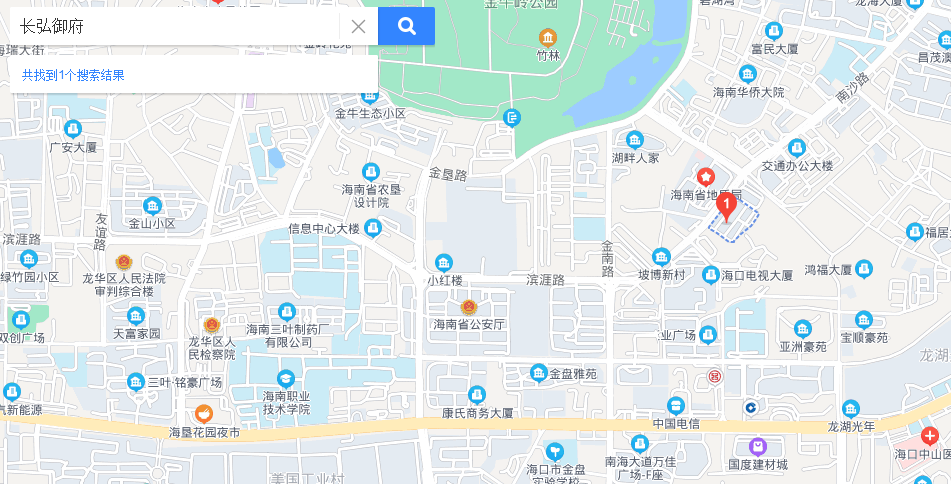The width and height of the screenshot is (951, 484).
Task: Open the 中国电信 place marker
Action: (x=676, y=405)
